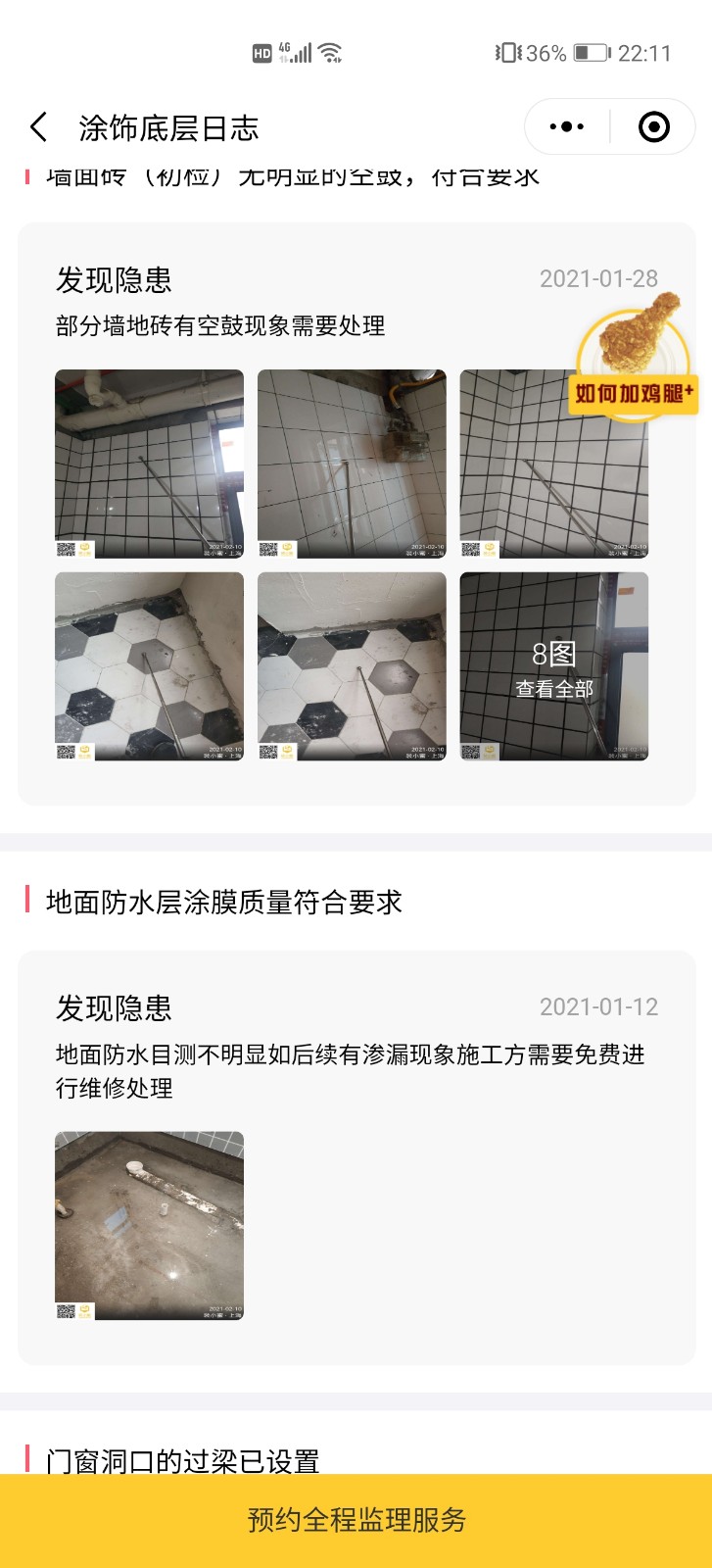The image size is (712, 1568).
Task: Tap 预约全程监理服务 button
Action: coord(356,1520)
